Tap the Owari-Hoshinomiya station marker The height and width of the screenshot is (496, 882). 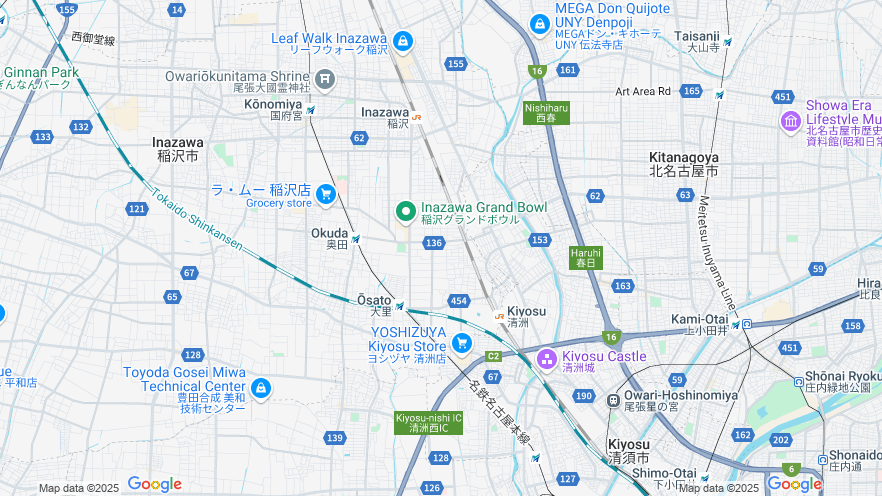click(613, 400)
